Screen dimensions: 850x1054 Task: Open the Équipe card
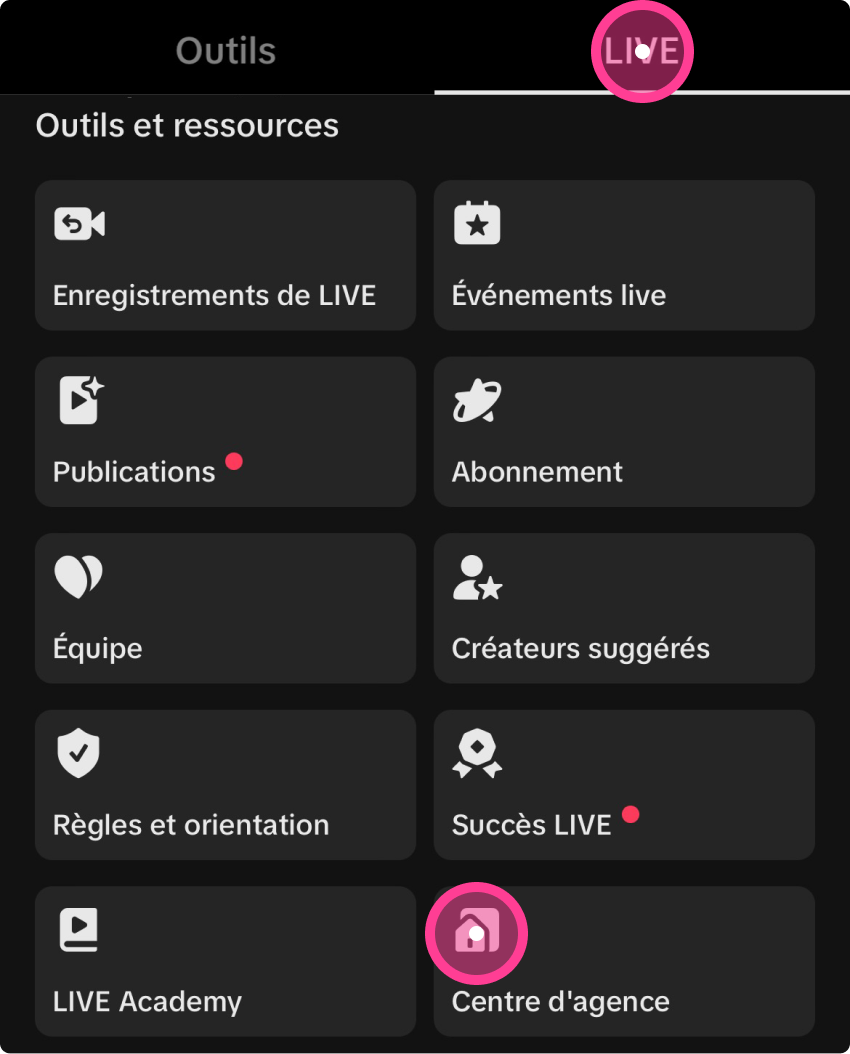[225, 608]
